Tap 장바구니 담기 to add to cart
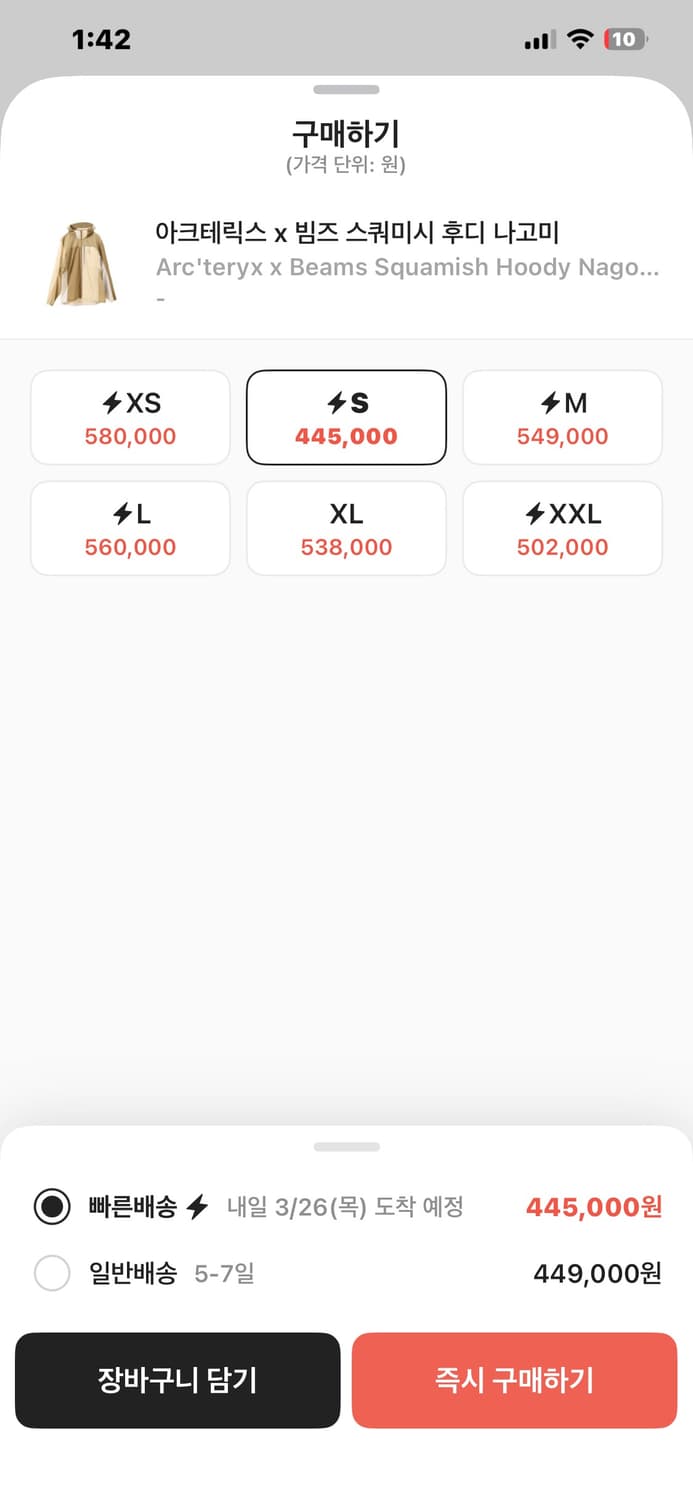This screenshot has height=1500, width=693. (x=178, y=1380)
